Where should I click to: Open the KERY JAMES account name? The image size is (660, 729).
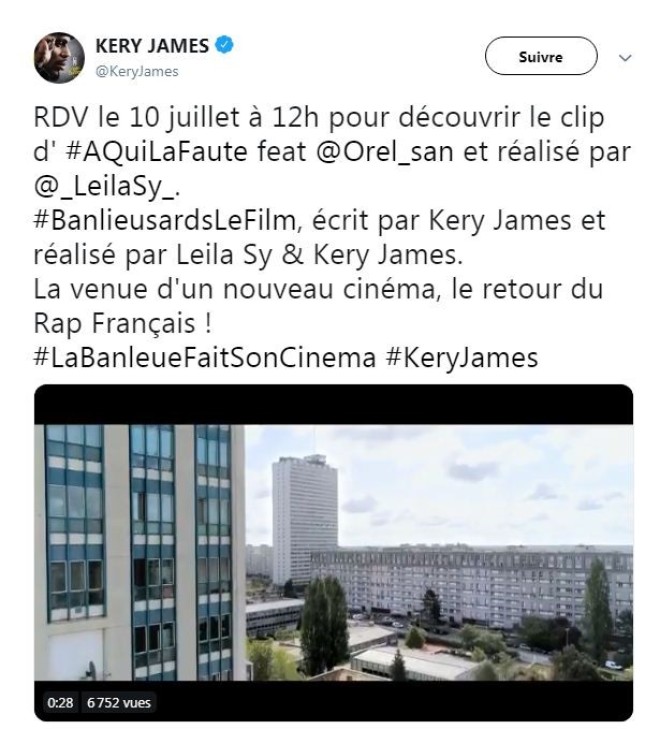pos(152,45)
